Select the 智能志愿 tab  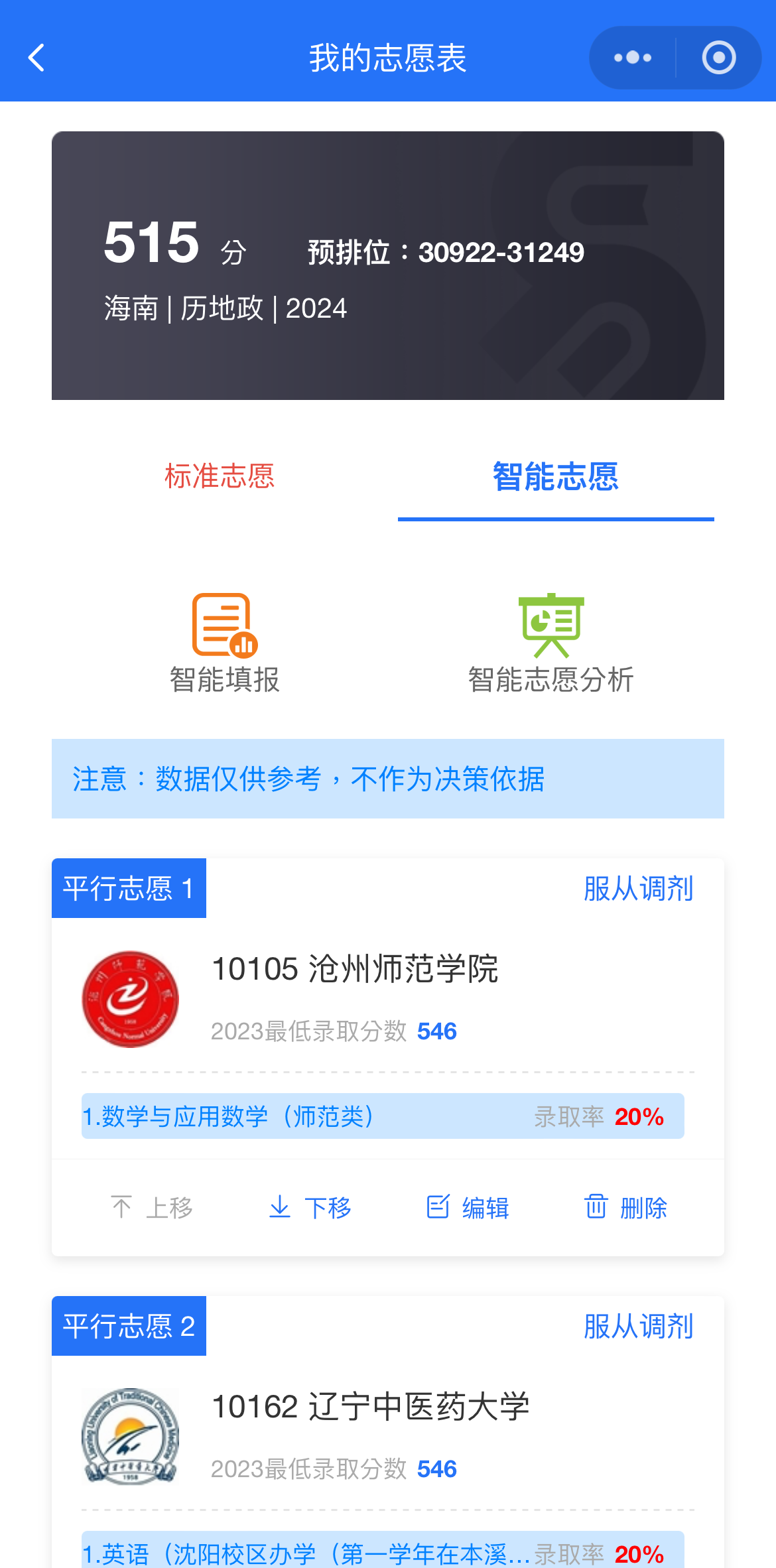[x=555, y=476]
